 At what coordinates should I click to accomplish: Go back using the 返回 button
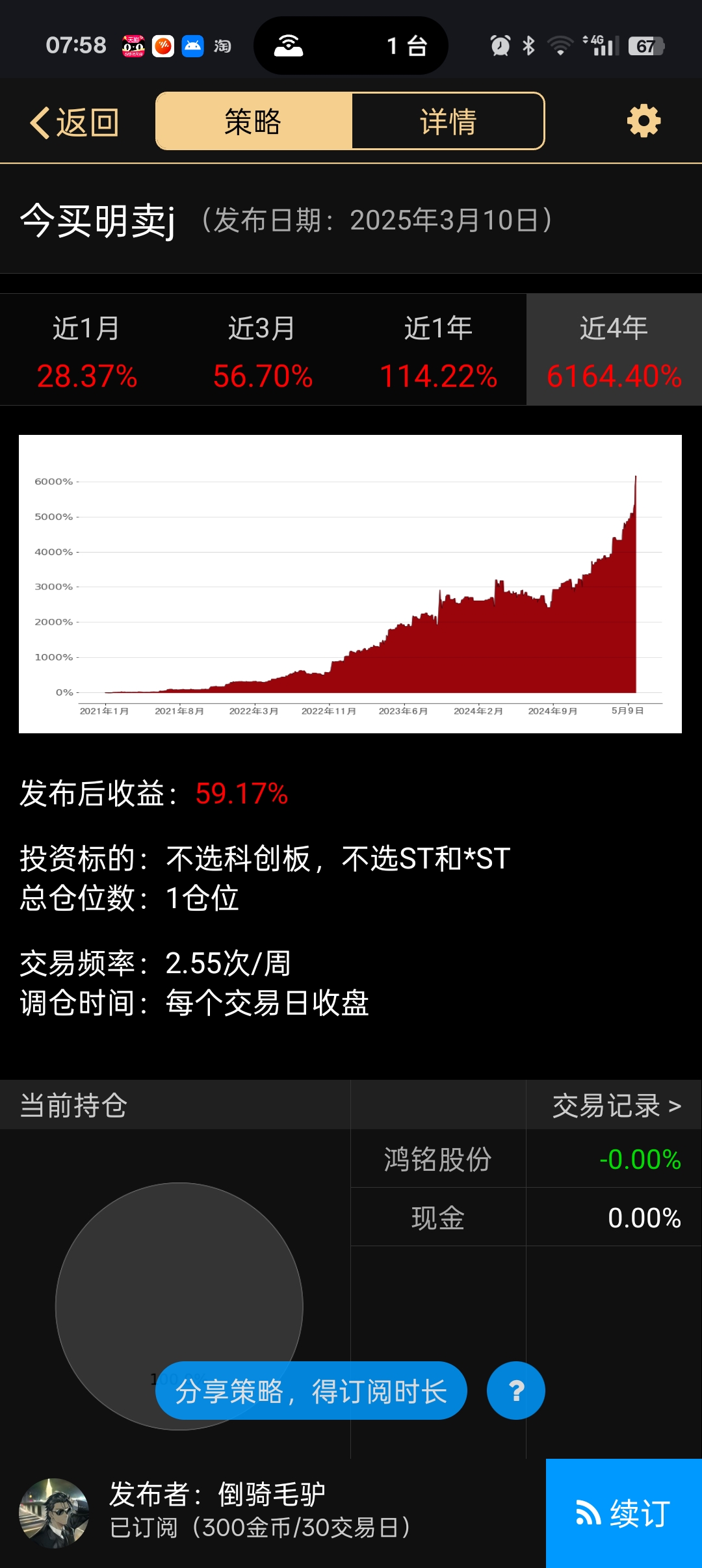pos(74,122)
